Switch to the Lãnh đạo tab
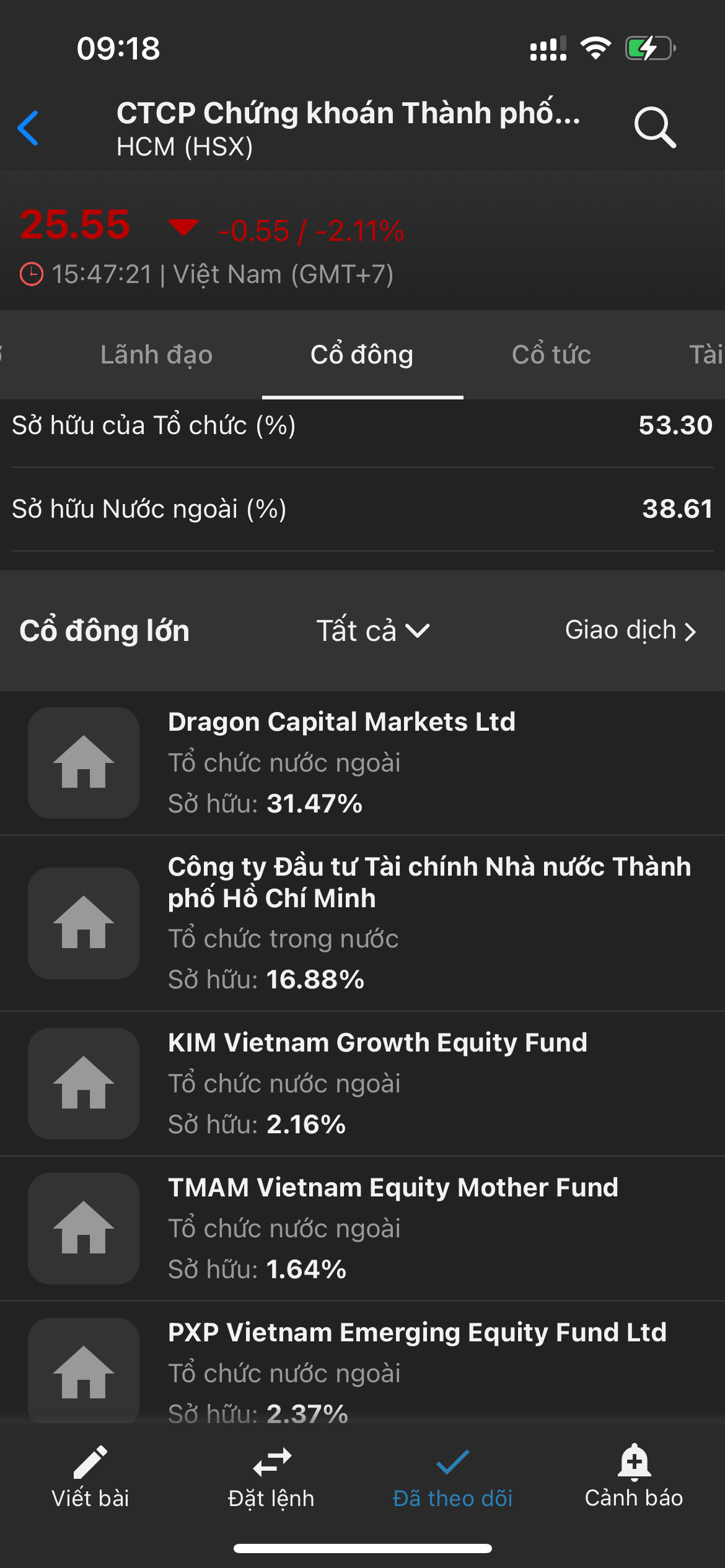Image resolution: width=725 pixels, height=1568 pixels. click(156, 355)
